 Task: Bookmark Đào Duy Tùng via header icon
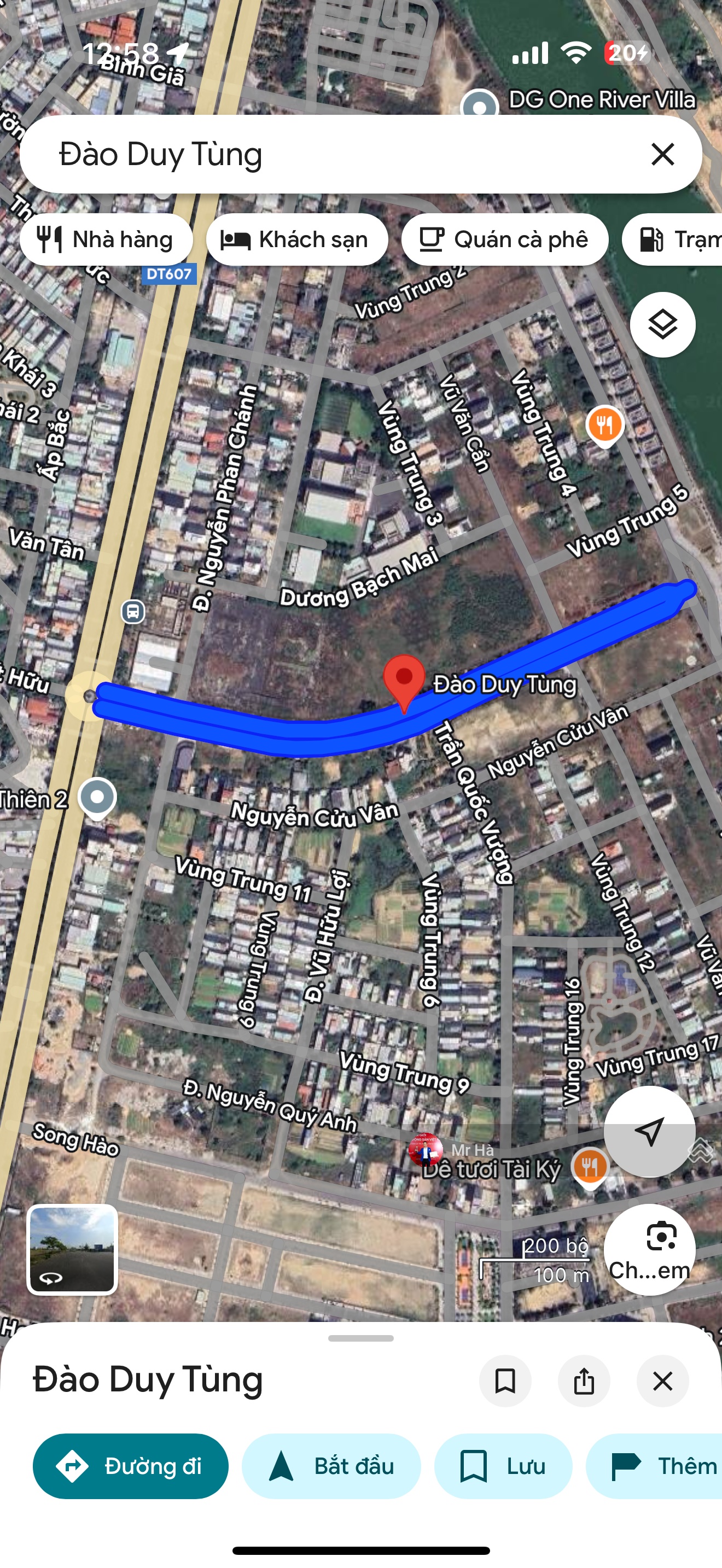point(505,1380)
